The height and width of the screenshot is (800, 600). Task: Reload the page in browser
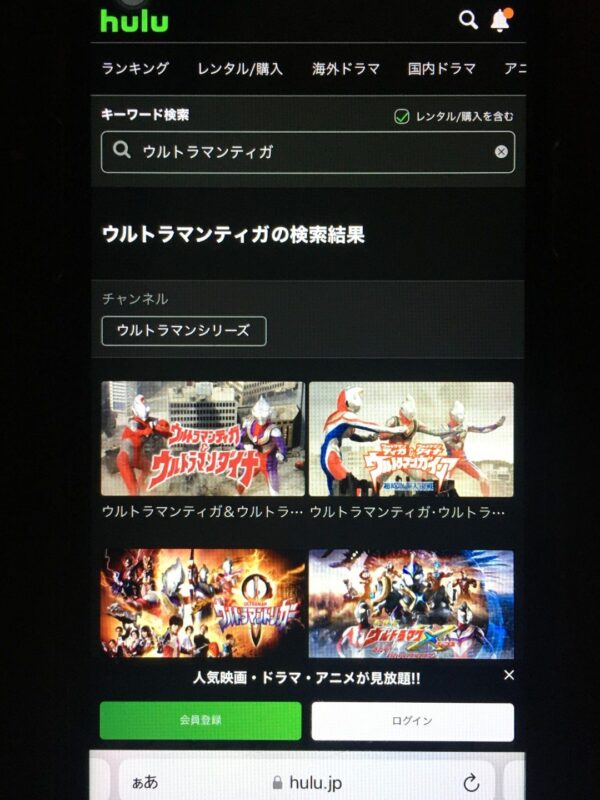tap(470, 782)
